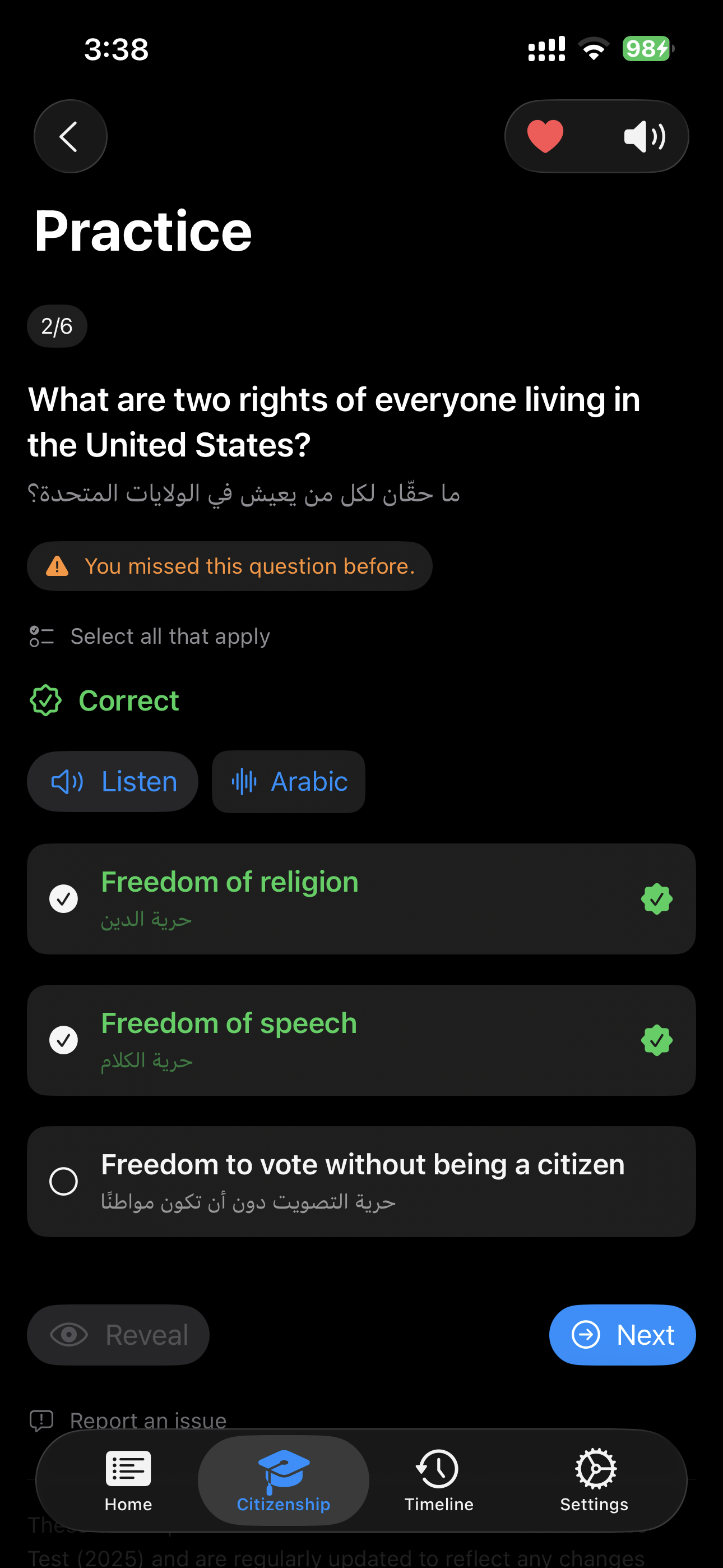Viewport: 723px width, 1568px height.
Task: Select the Freedom of speech answer
Action: tap(361, 1040)
